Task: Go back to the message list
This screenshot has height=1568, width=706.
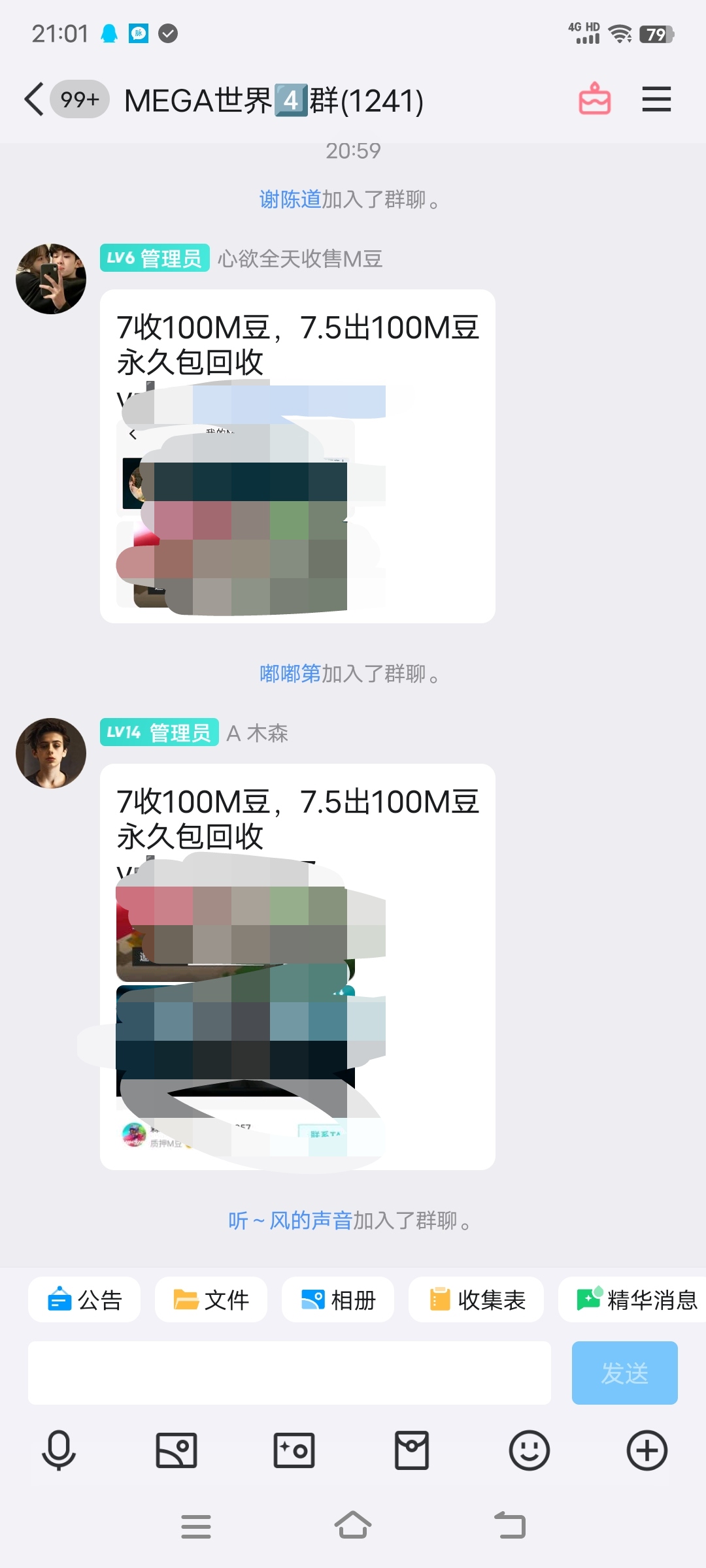Action: (x=34, y=99)
